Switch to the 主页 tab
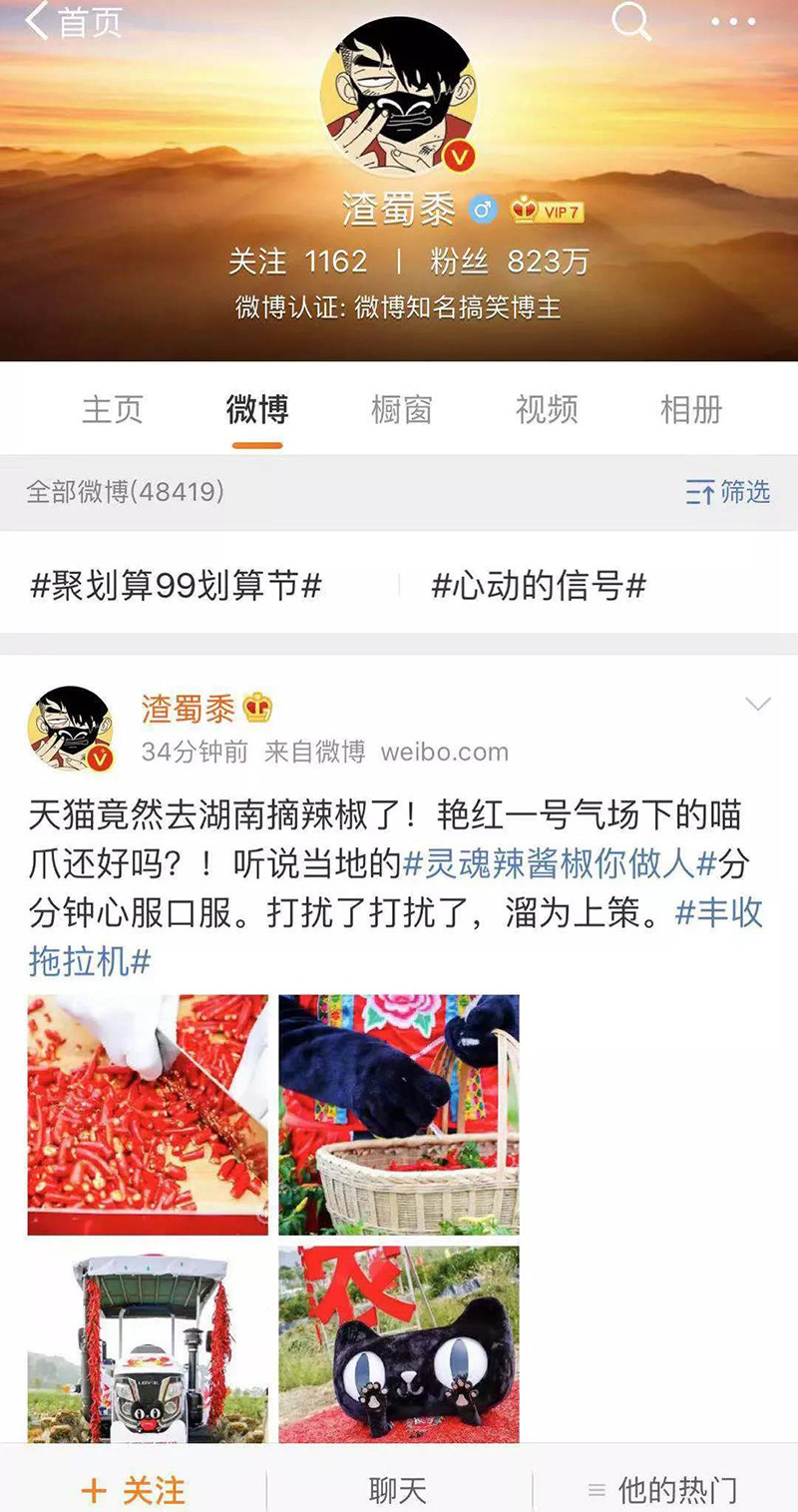Image resolution: width=798 pixels, height=1512 pixels. [x=112, y=409]
